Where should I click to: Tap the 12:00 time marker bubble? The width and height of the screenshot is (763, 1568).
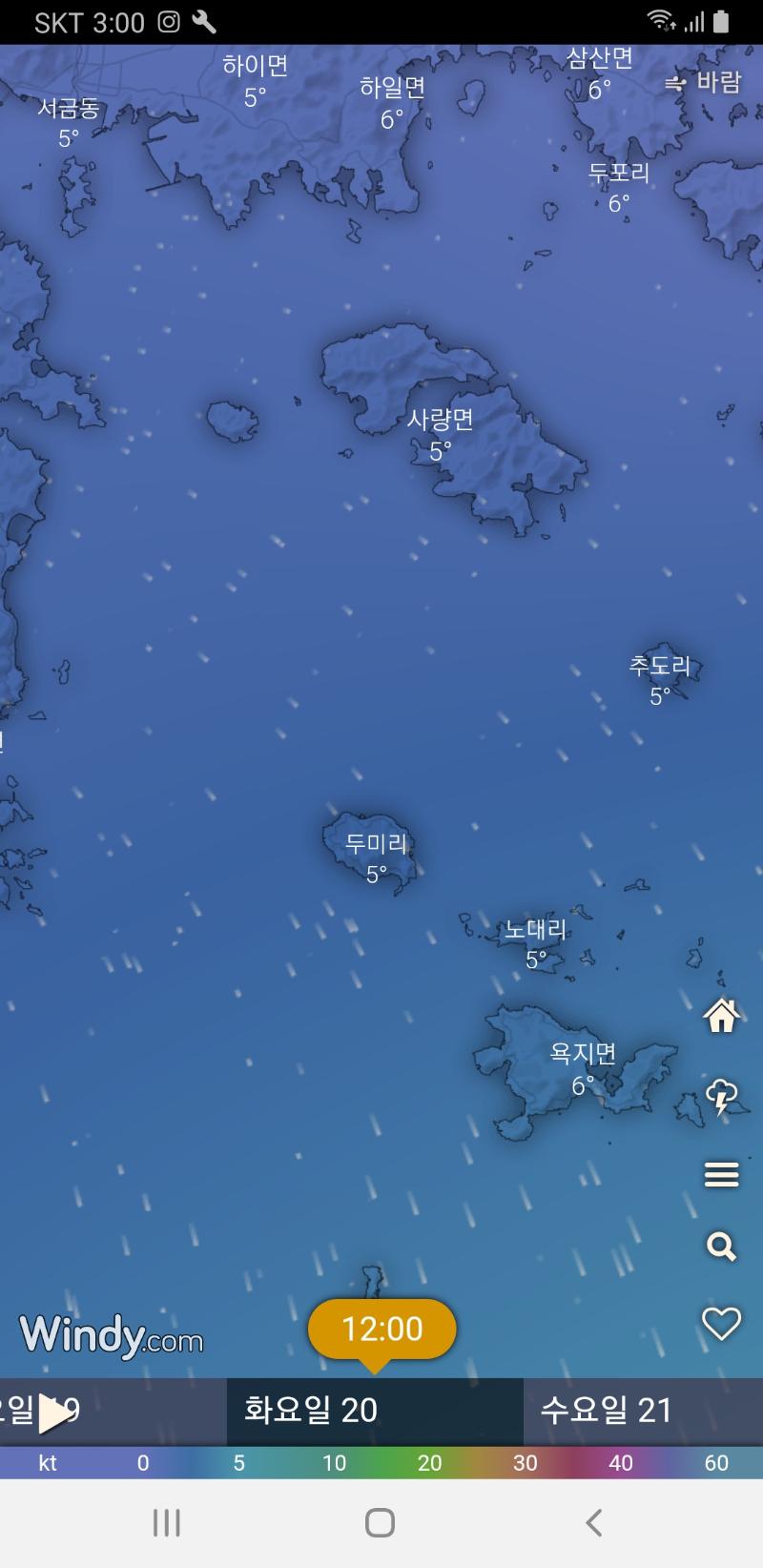(x=381, y=1329)
